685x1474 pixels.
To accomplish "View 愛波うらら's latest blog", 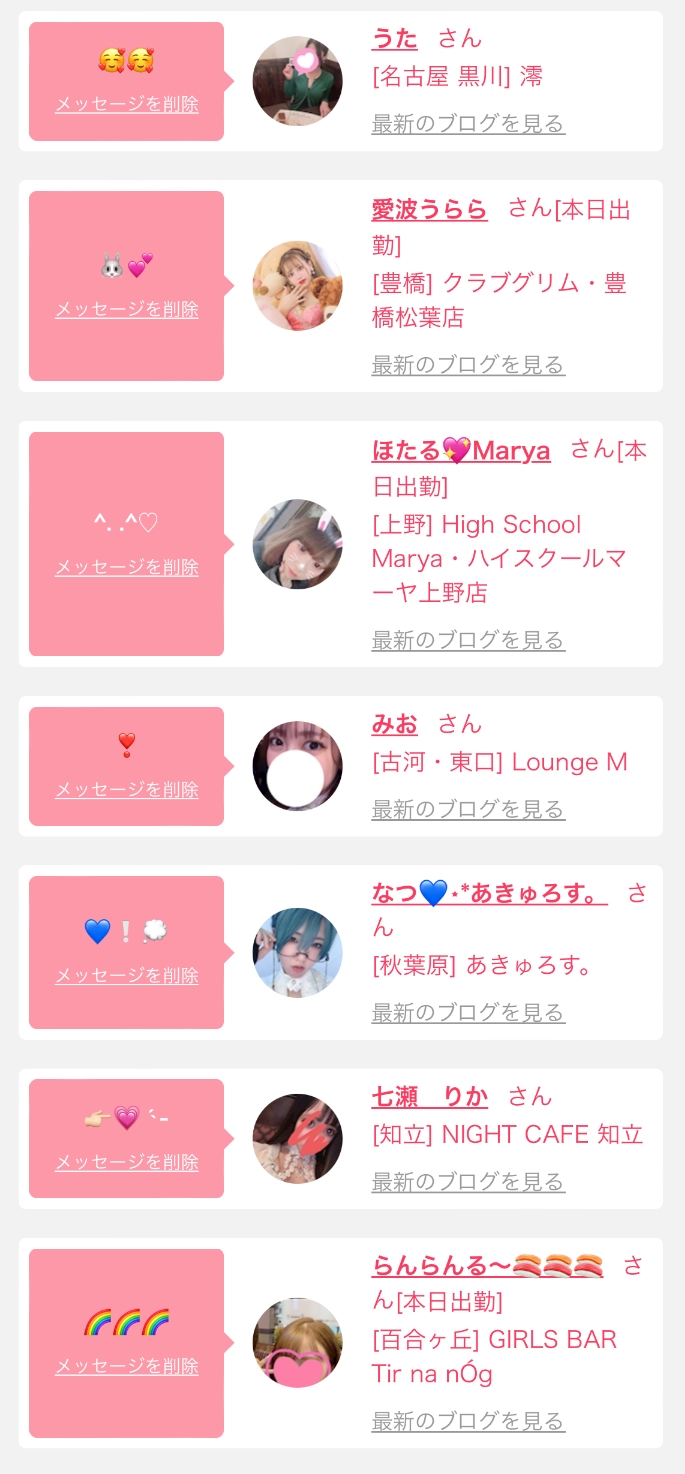I will 468,365.
